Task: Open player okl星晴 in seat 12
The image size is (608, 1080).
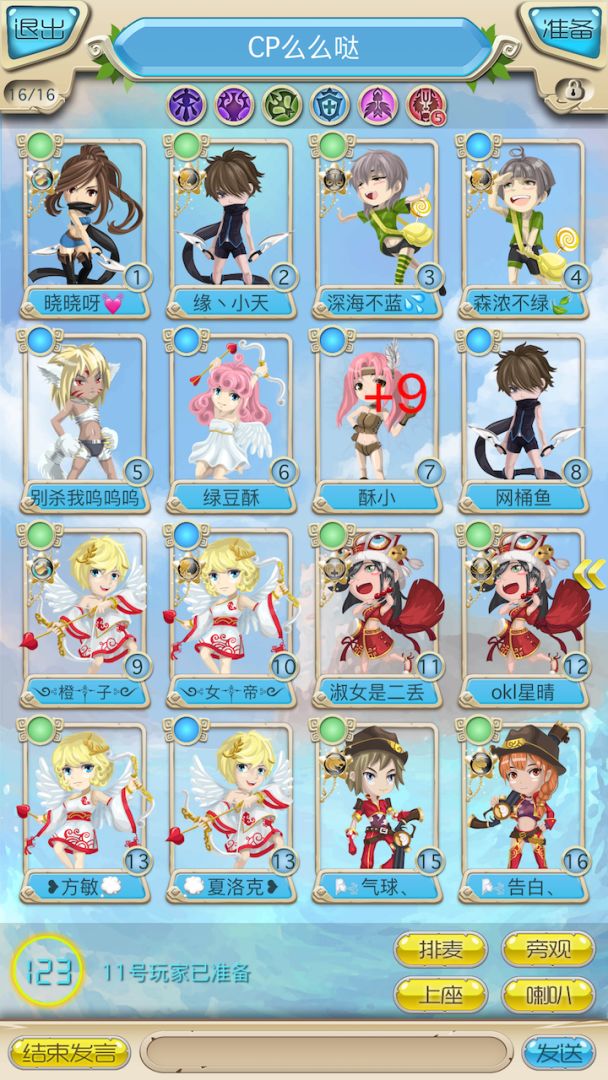Action: click(x=523, y=612)
